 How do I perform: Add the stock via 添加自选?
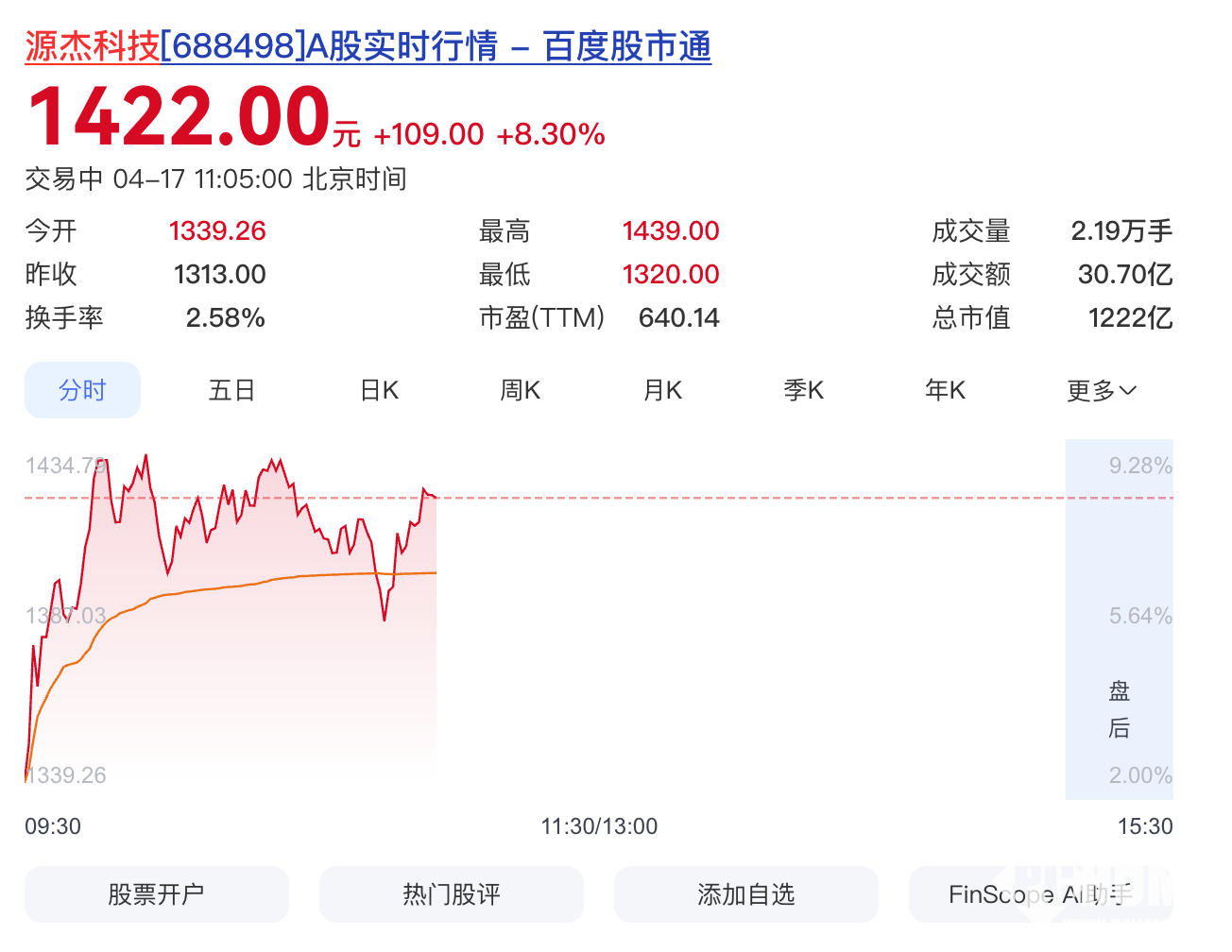(746, 893)
